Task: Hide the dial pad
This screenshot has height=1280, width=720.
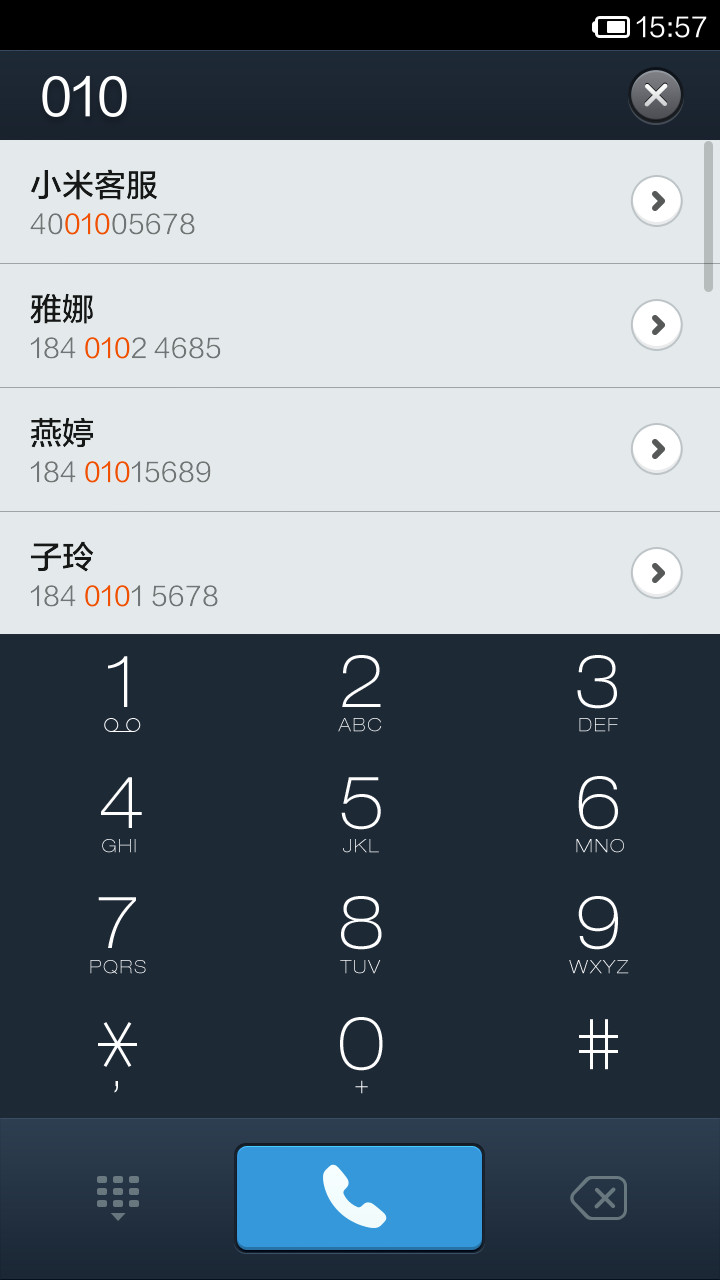Action: (118, 1198)
